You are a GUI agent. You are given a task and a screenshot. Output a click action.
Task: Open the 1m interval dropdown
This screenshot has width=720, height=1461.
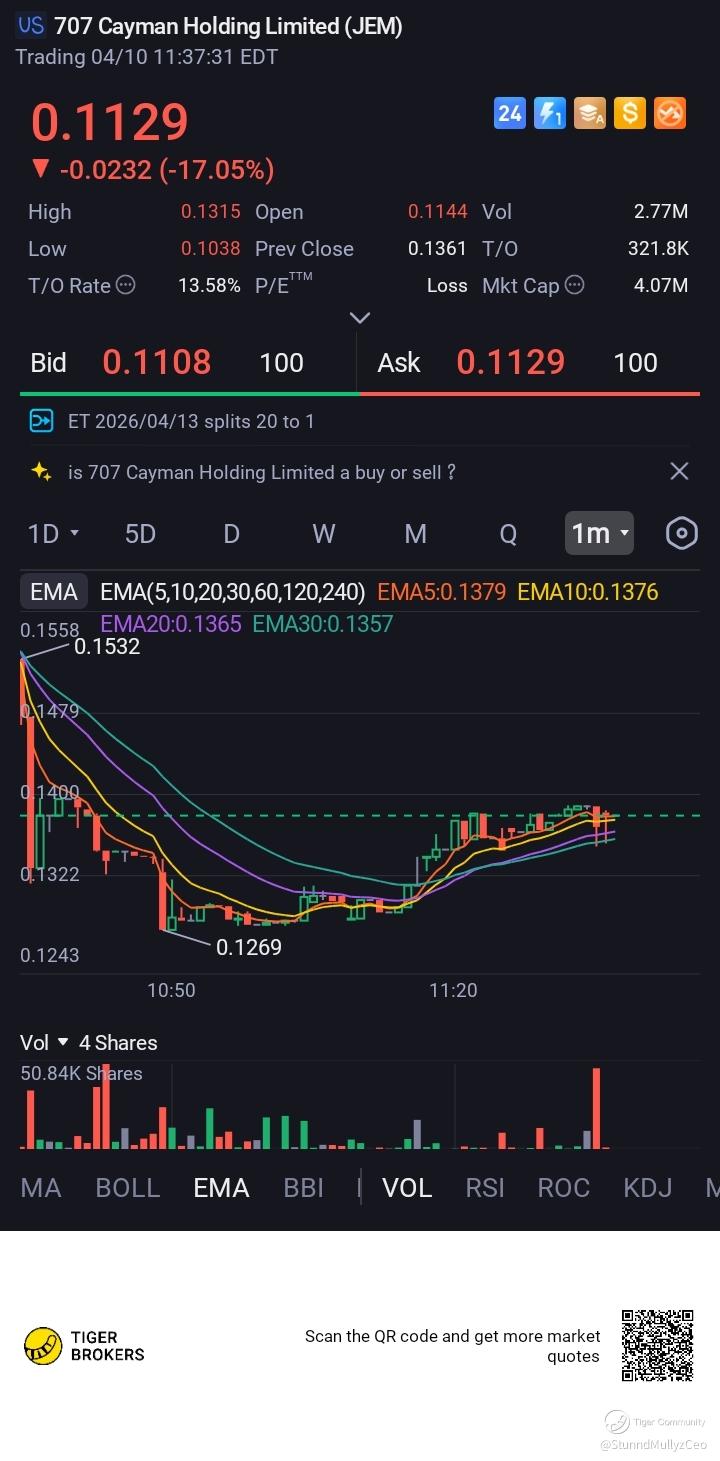click(600, 533)
